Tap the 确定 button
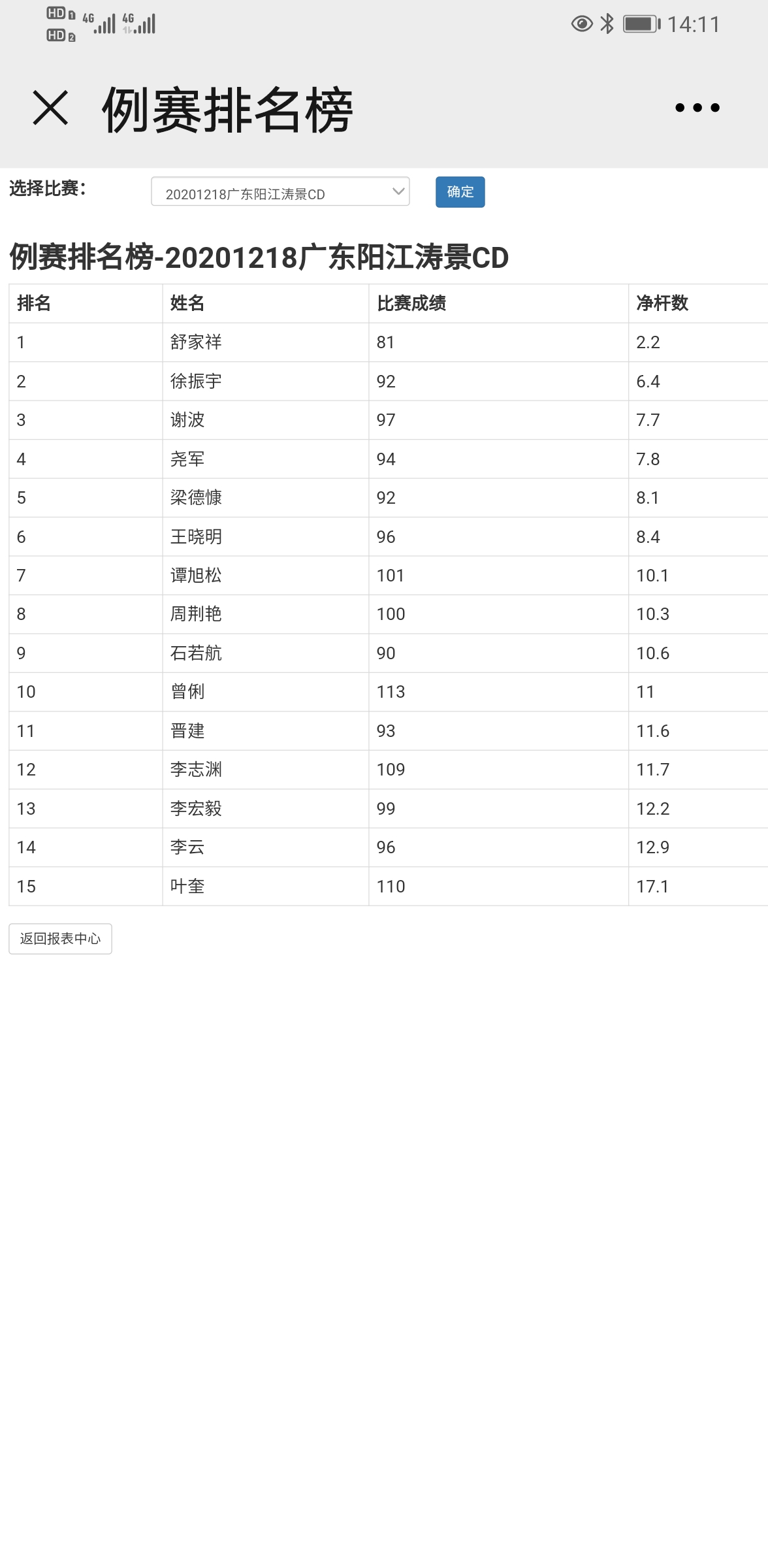Viewport: 768px width, 1568px height. click(x=460, y=192)
